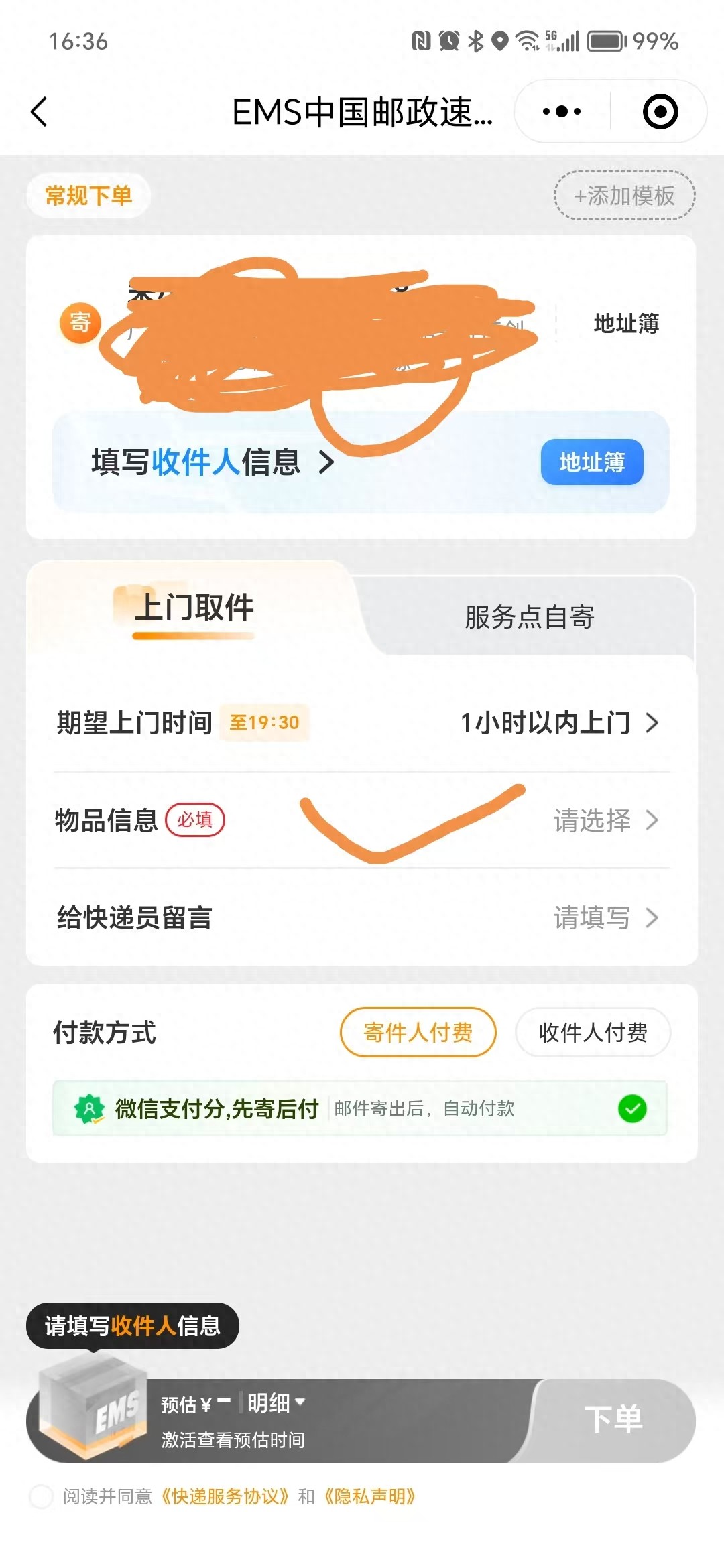Open 填写收件人信息 to enter the recipient
The width and height of the screenshot is (724, 1568).
[212, 462]
